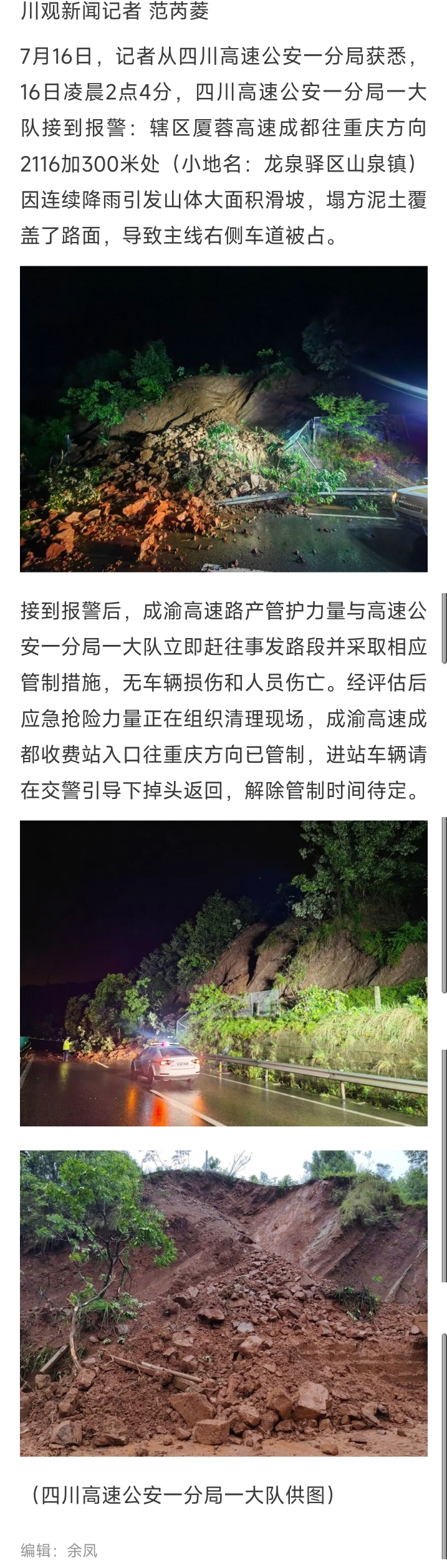The height and width of the screenshot is (1568, 447).
Task: Open the first landslide photo with rocks on road
Action: tap(223, 419)
